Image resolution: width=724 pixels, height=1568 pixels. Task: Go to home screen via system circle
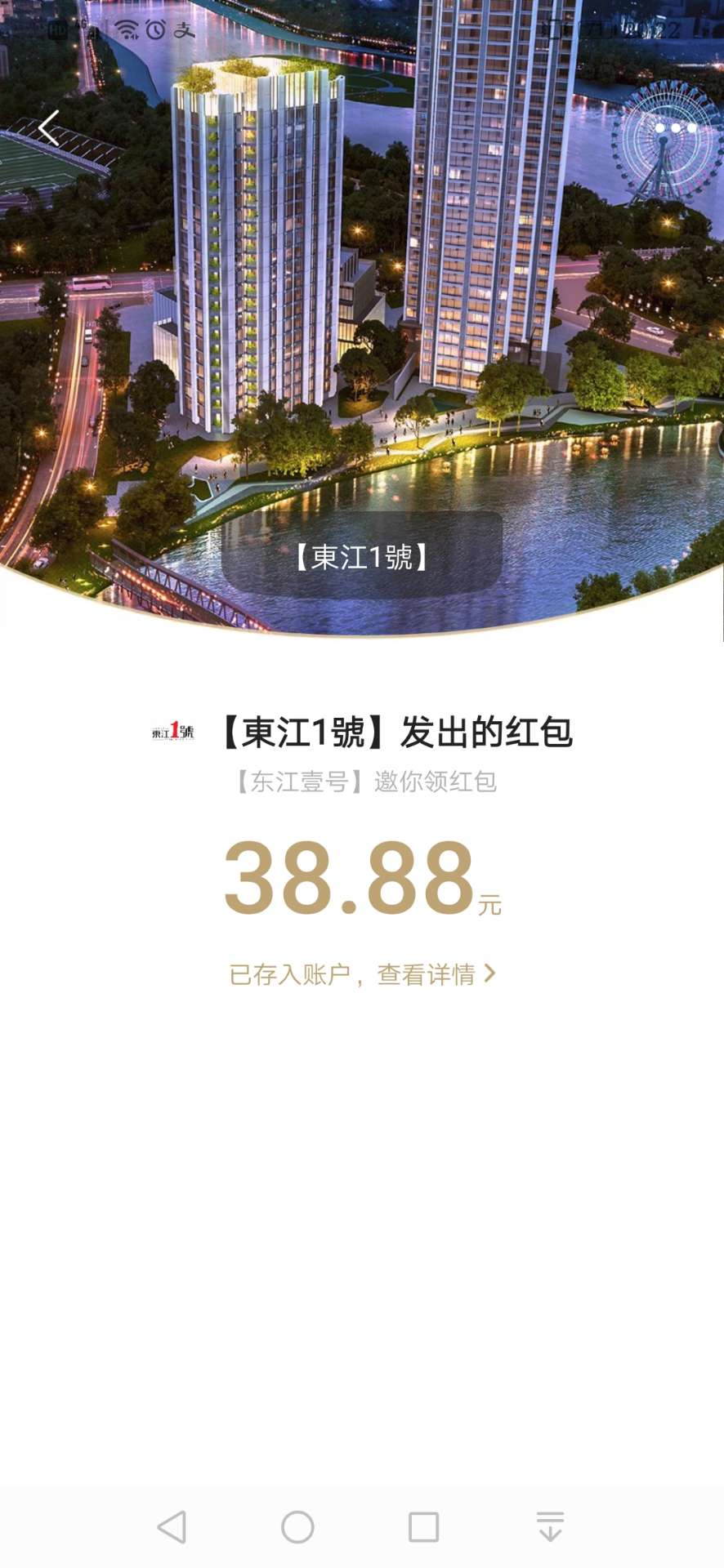pyautogui.click(x=297, y=1526)
